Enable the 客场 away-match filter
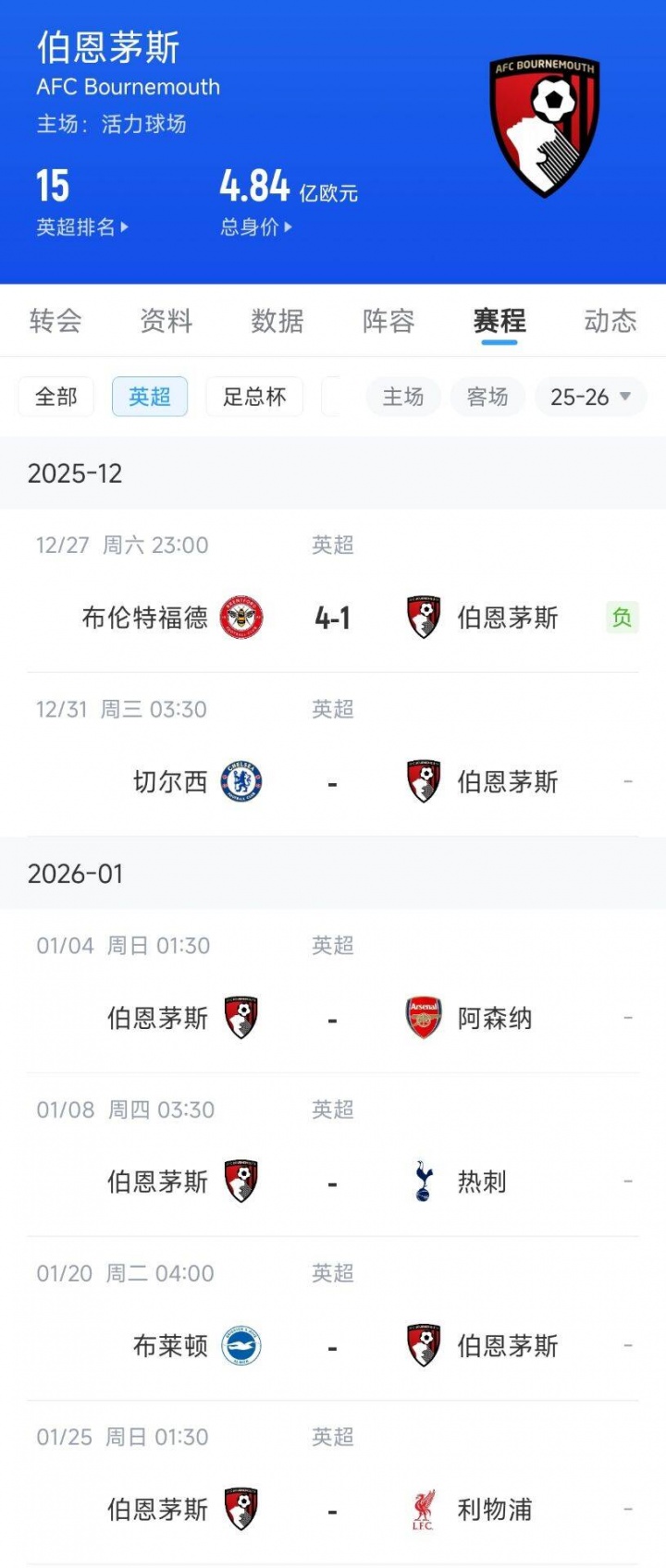This screenshot has width=666, height=1568. tap(487, 397)
